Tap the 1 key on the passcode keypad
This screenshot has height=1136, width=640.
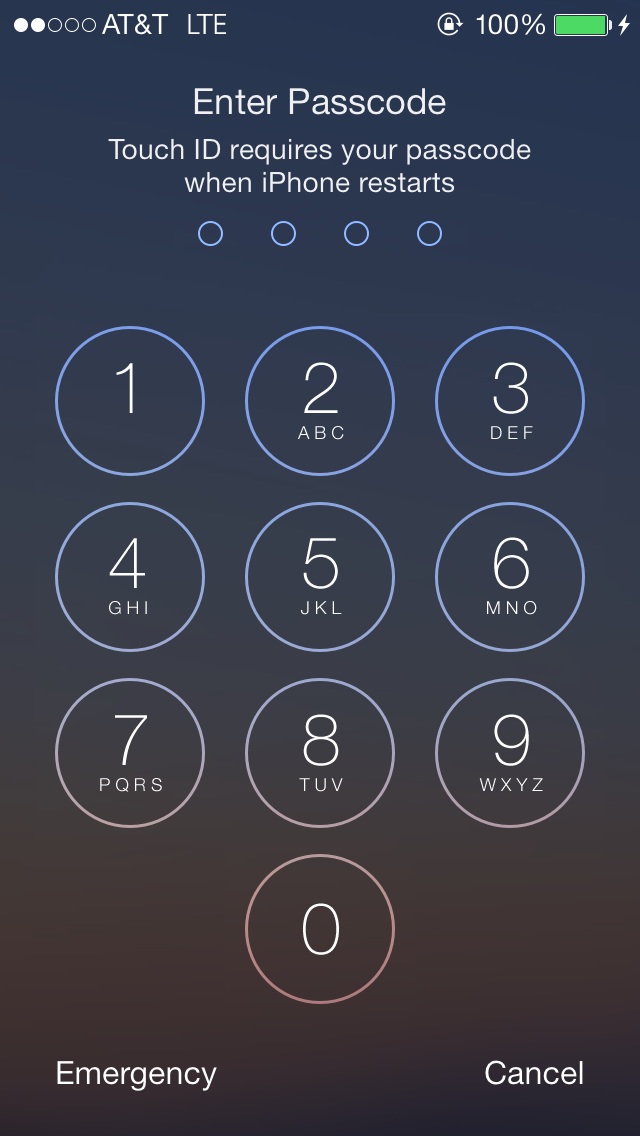130,401
